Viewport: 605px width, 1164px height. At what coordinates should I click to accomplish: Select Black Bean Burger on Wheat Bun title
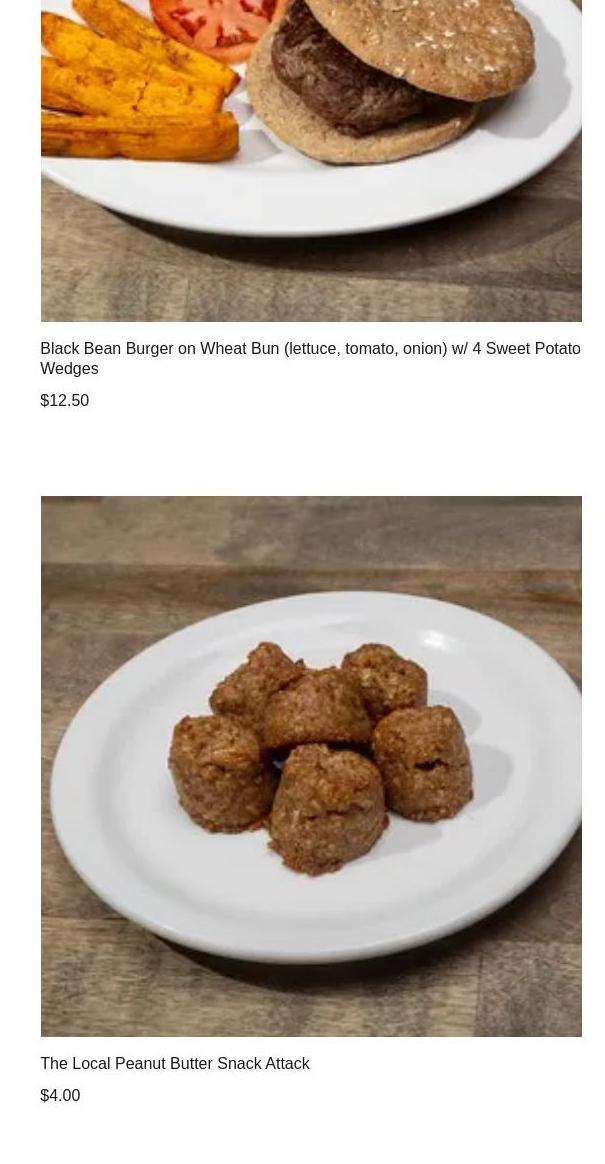click(310, 358)
